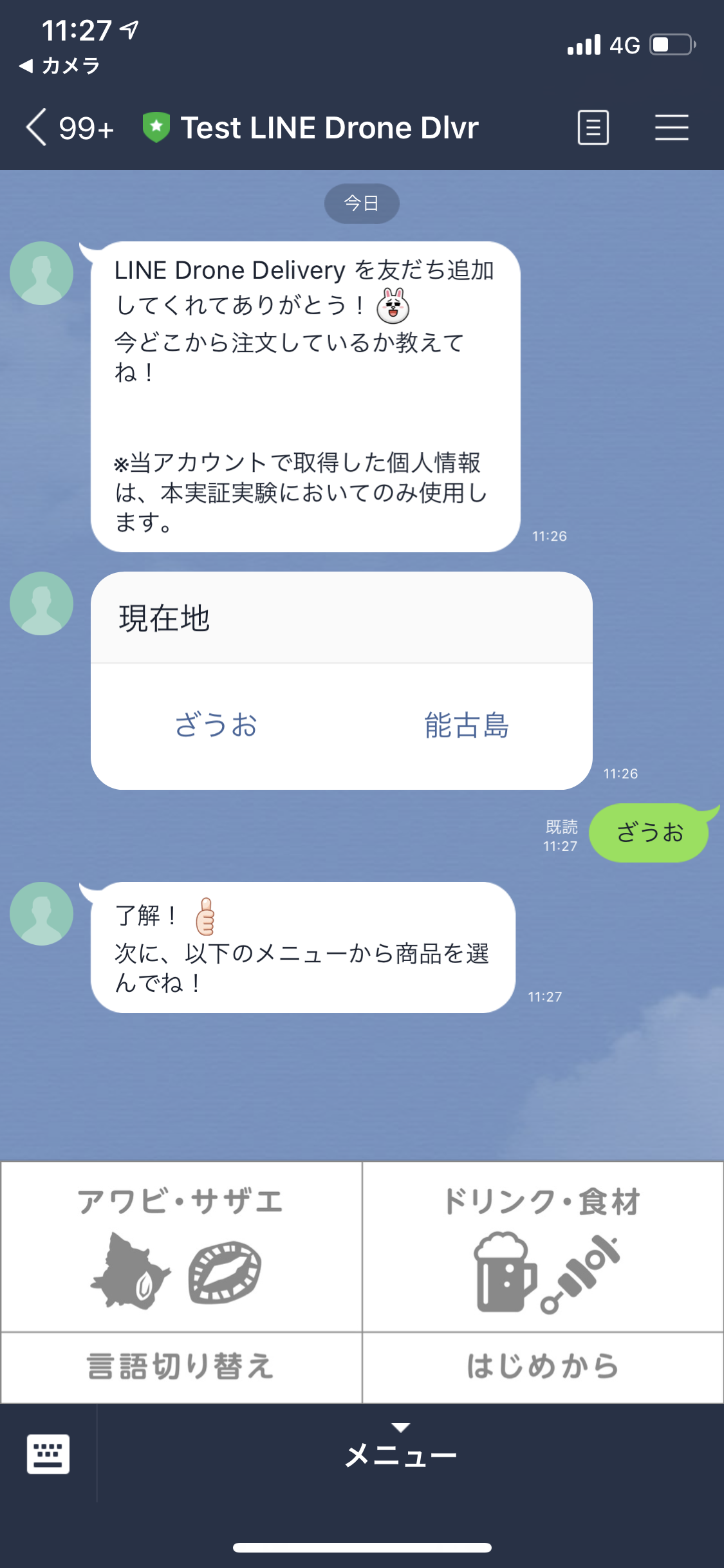724x1568 pixels.
Task: Open the hamburger menu in header
Action: [671, 127]
